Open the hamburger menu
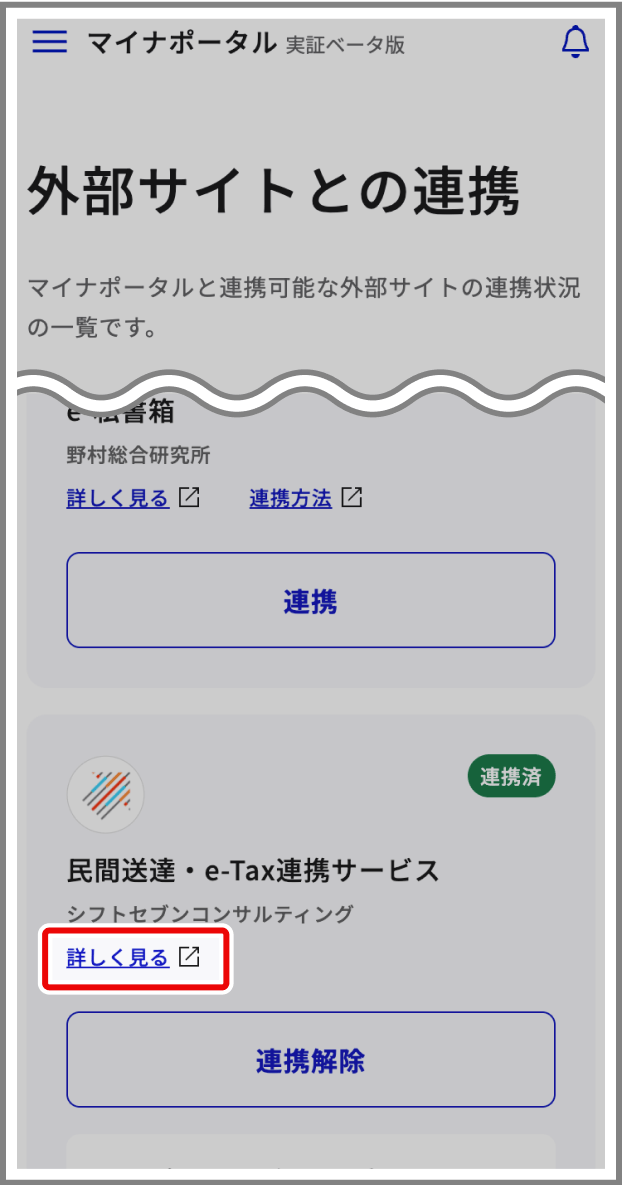The width and height of the screenshot is (622, 1185). pyautogui.click(x=50, y=42)
